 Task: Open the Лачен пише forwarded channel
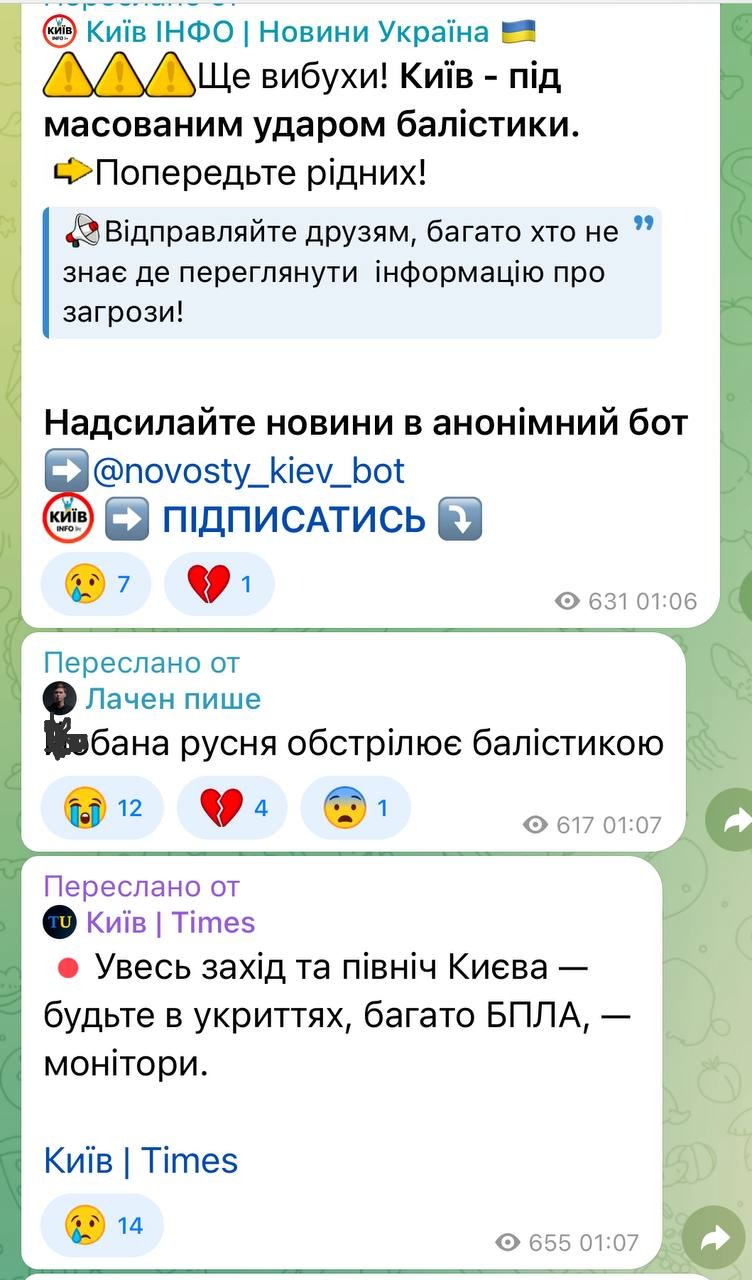(172, 698)
